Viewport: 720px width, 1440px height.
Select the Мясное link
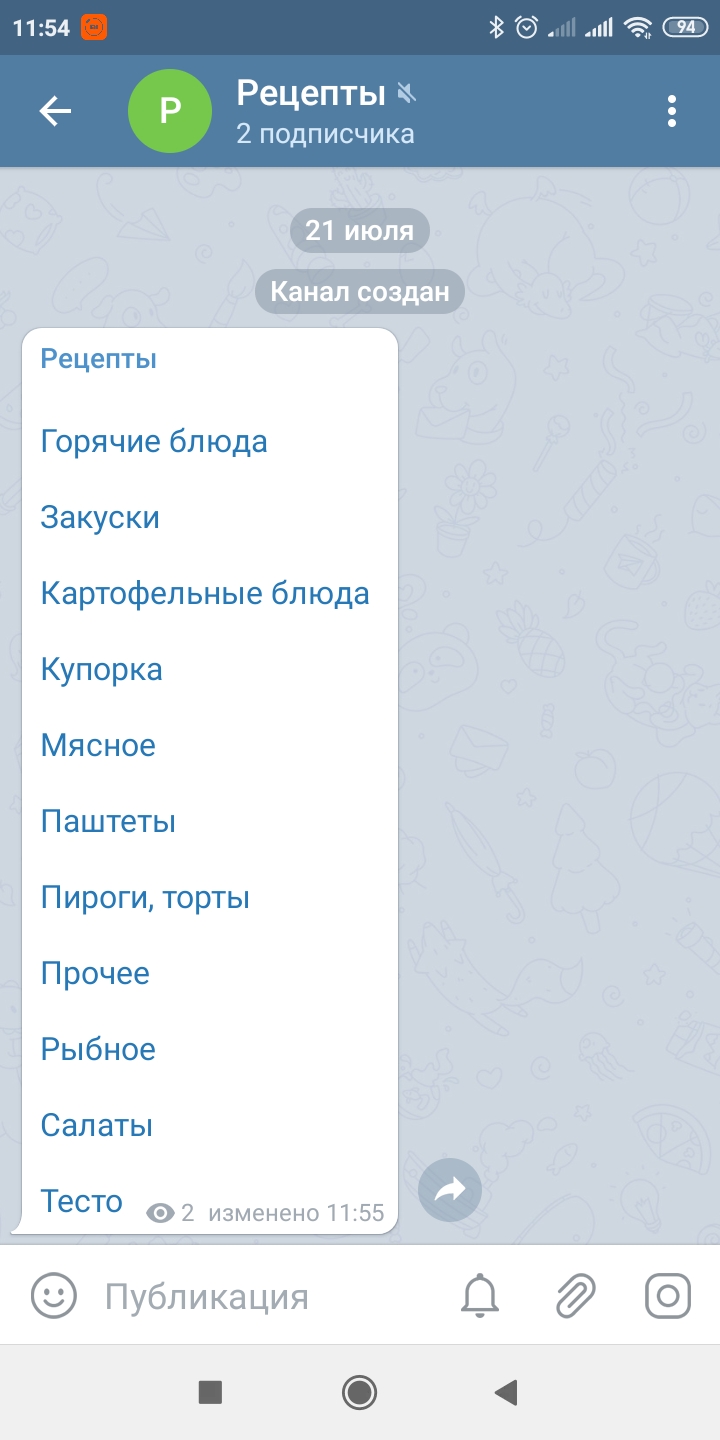pos(98,745)
